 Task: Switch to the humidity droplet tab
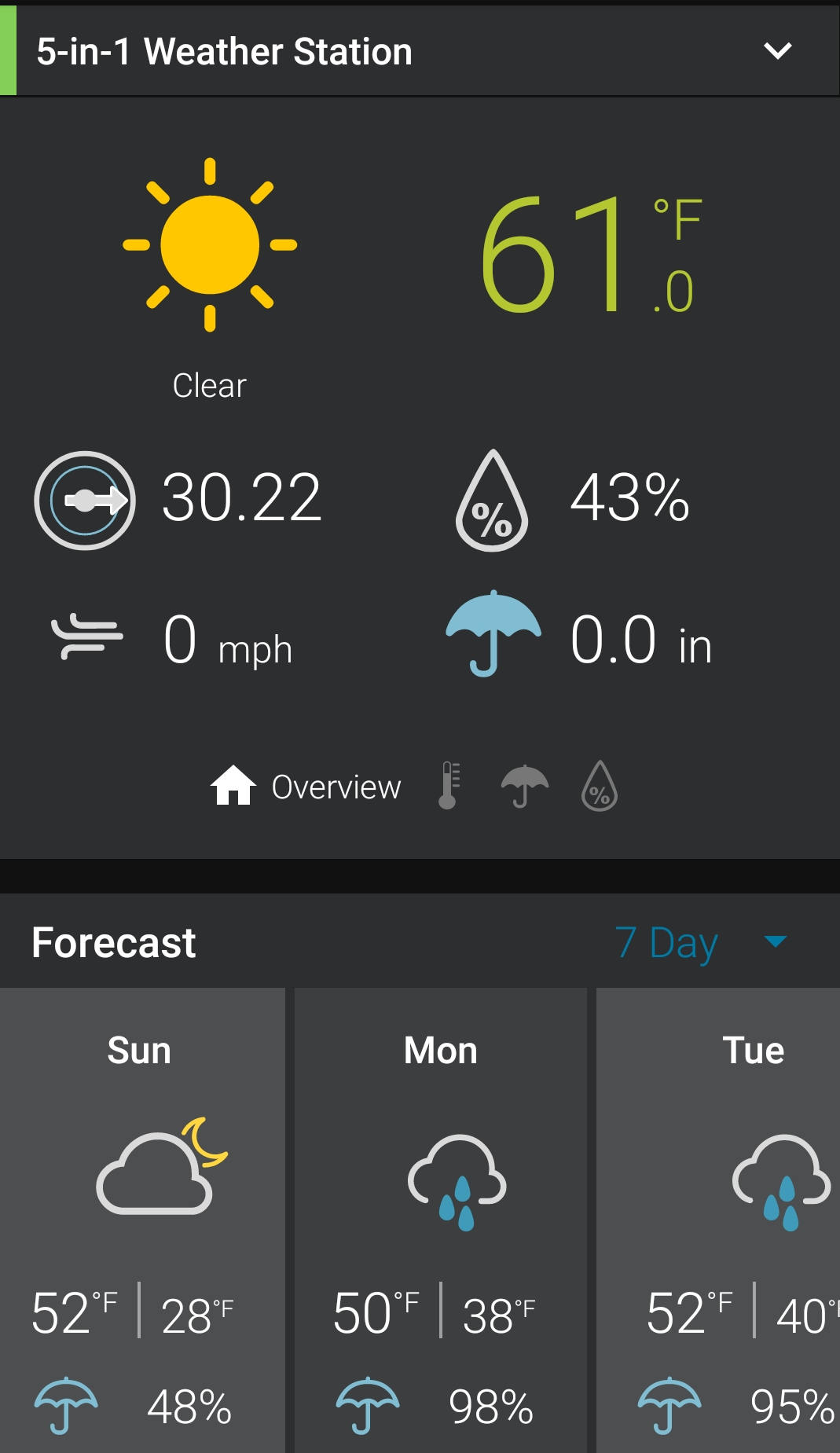(600, 786)
